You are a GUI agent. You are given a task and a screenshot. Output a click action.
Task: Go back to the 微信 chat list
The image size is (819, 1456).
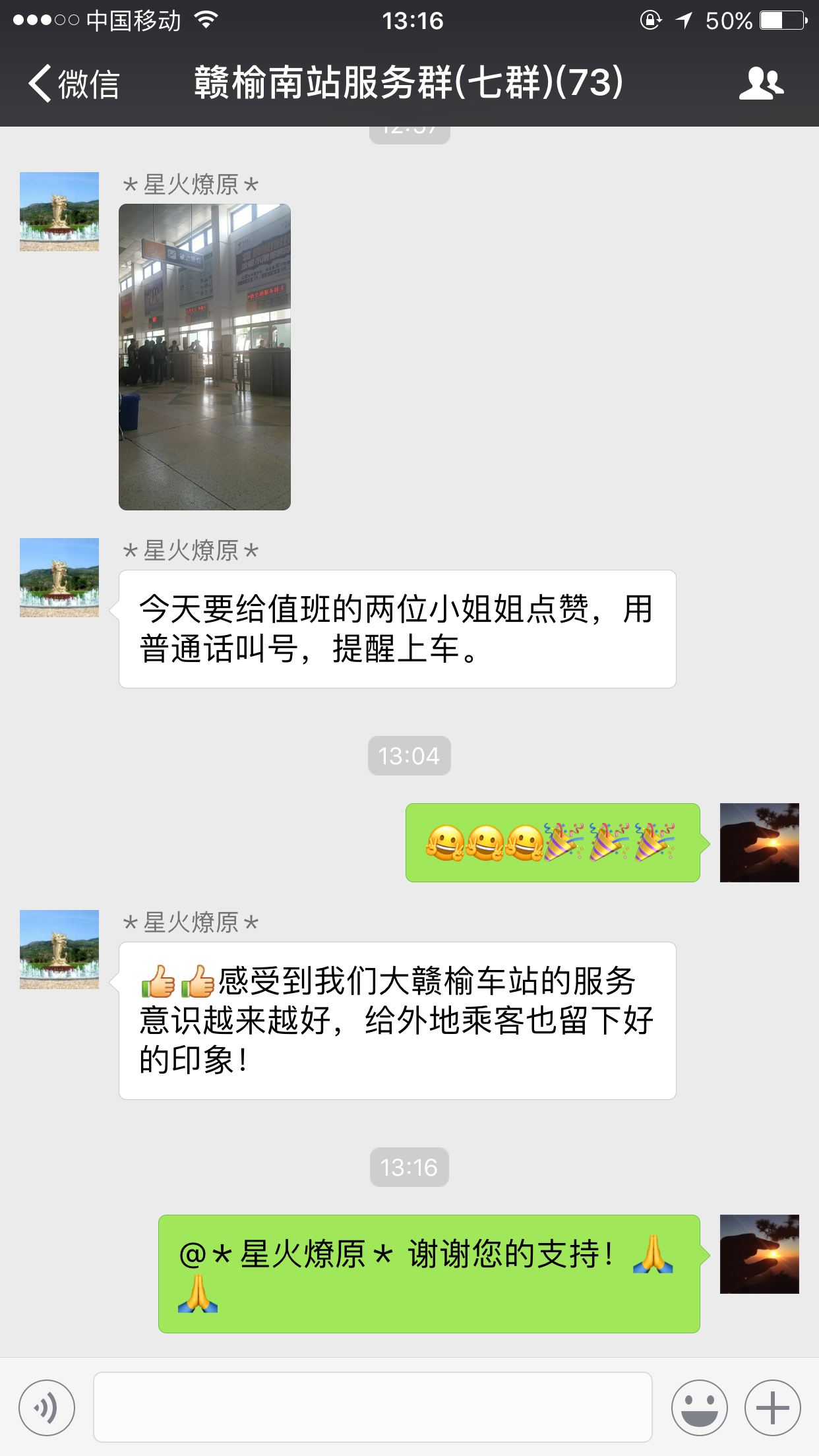click(x=74, y=84)
